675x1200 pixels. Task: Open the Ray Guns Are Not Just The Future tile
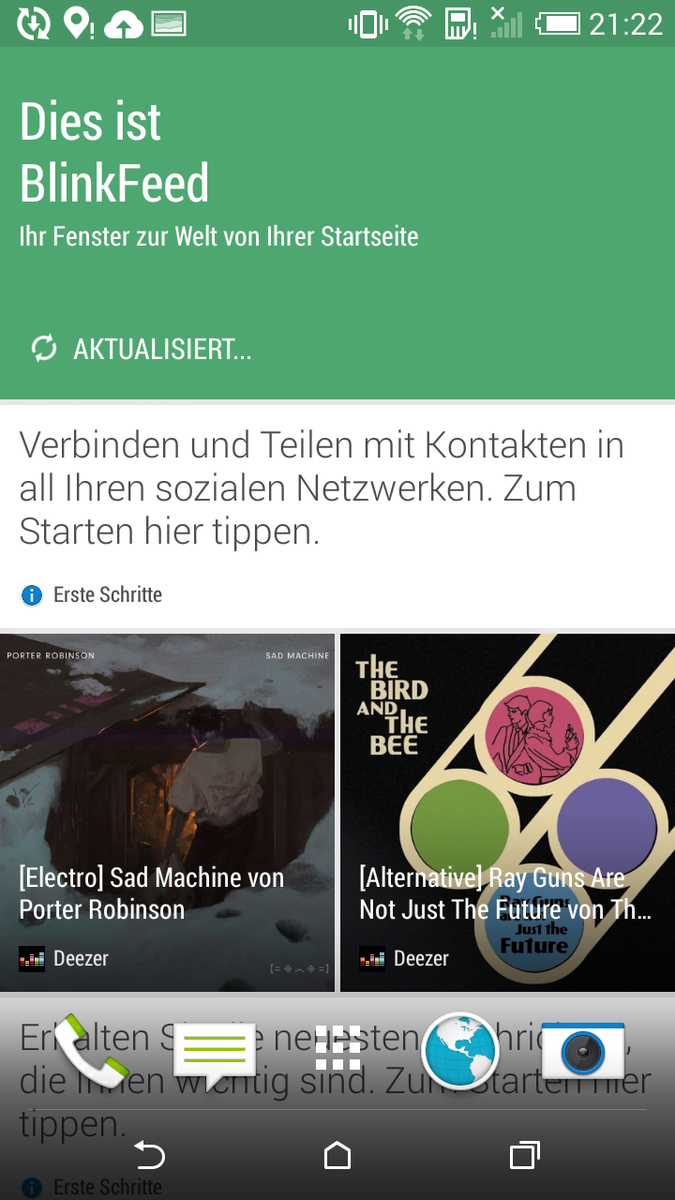click(x=507, y=812)
